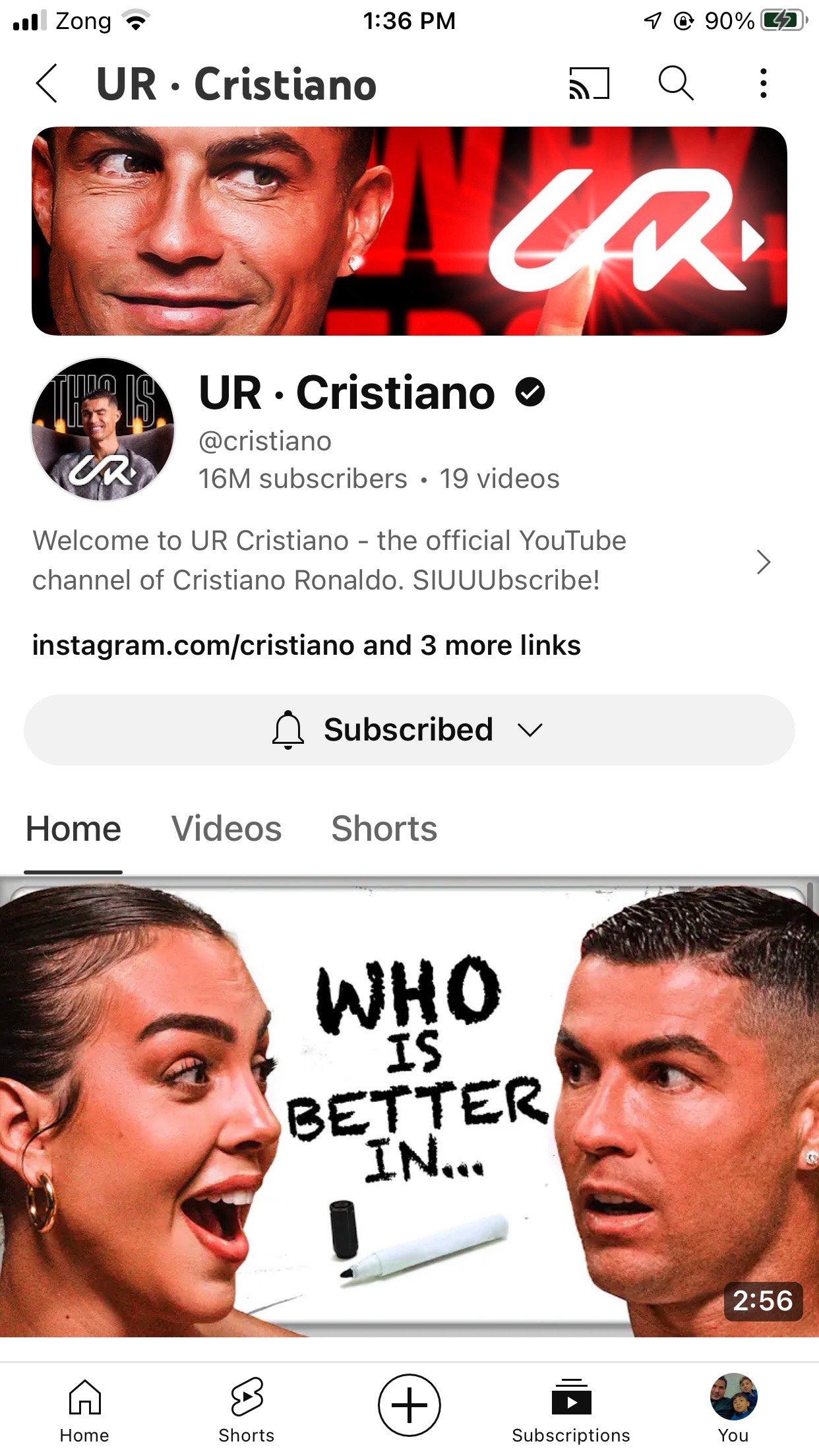Viewport: 819px width, 1456px height.
Task: Select the channel's Home tab
Action: click(x=73, y=829)
